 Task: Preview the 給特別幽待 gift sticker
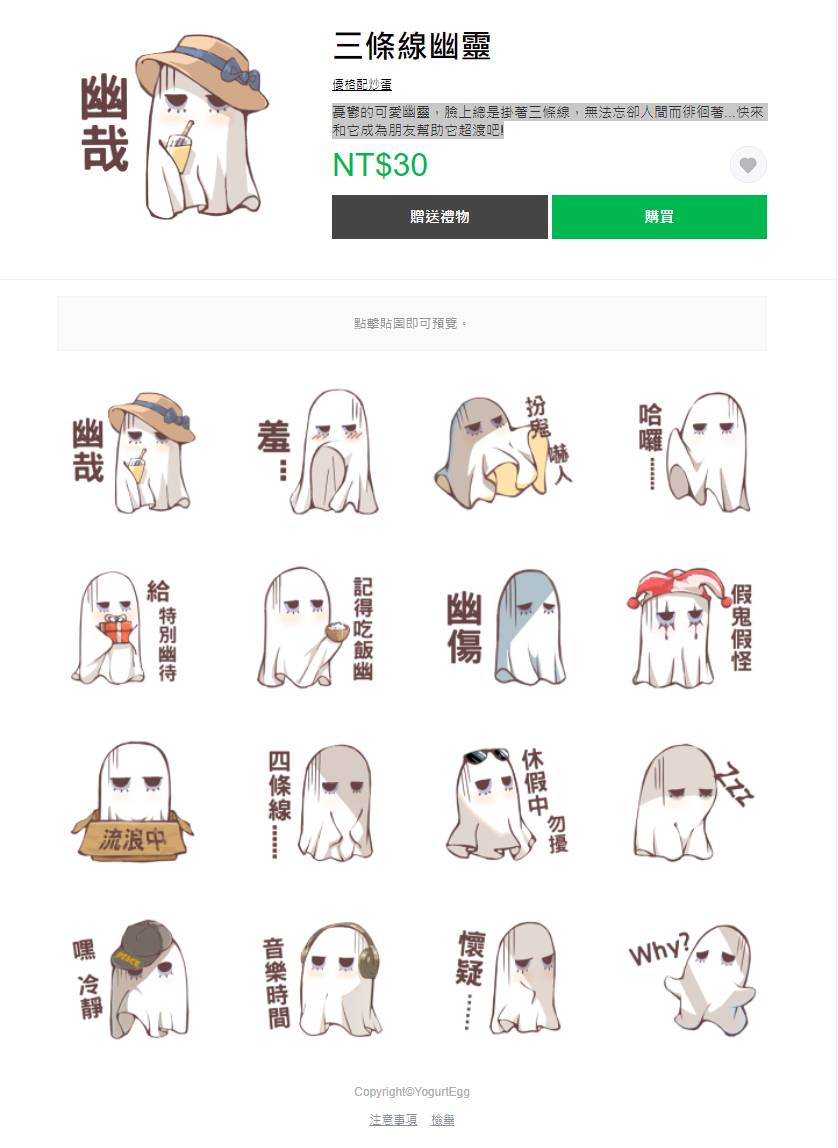click(128, 628)
